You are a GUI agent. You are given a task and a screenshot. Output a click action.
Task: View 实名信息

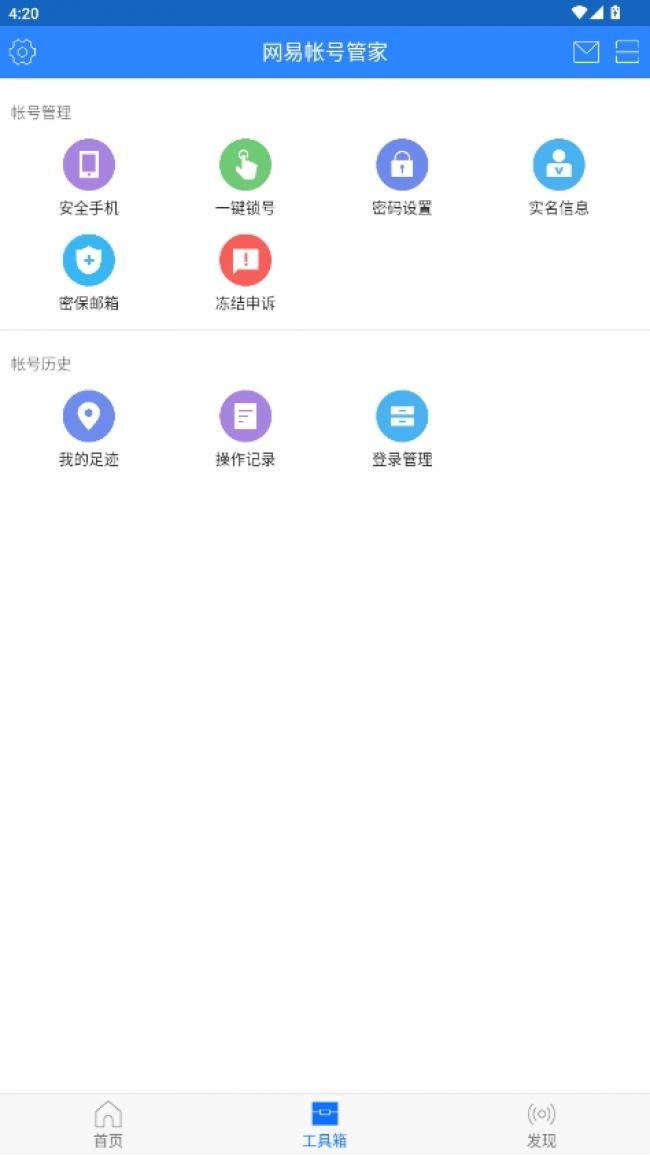click(x=559, y=178)
